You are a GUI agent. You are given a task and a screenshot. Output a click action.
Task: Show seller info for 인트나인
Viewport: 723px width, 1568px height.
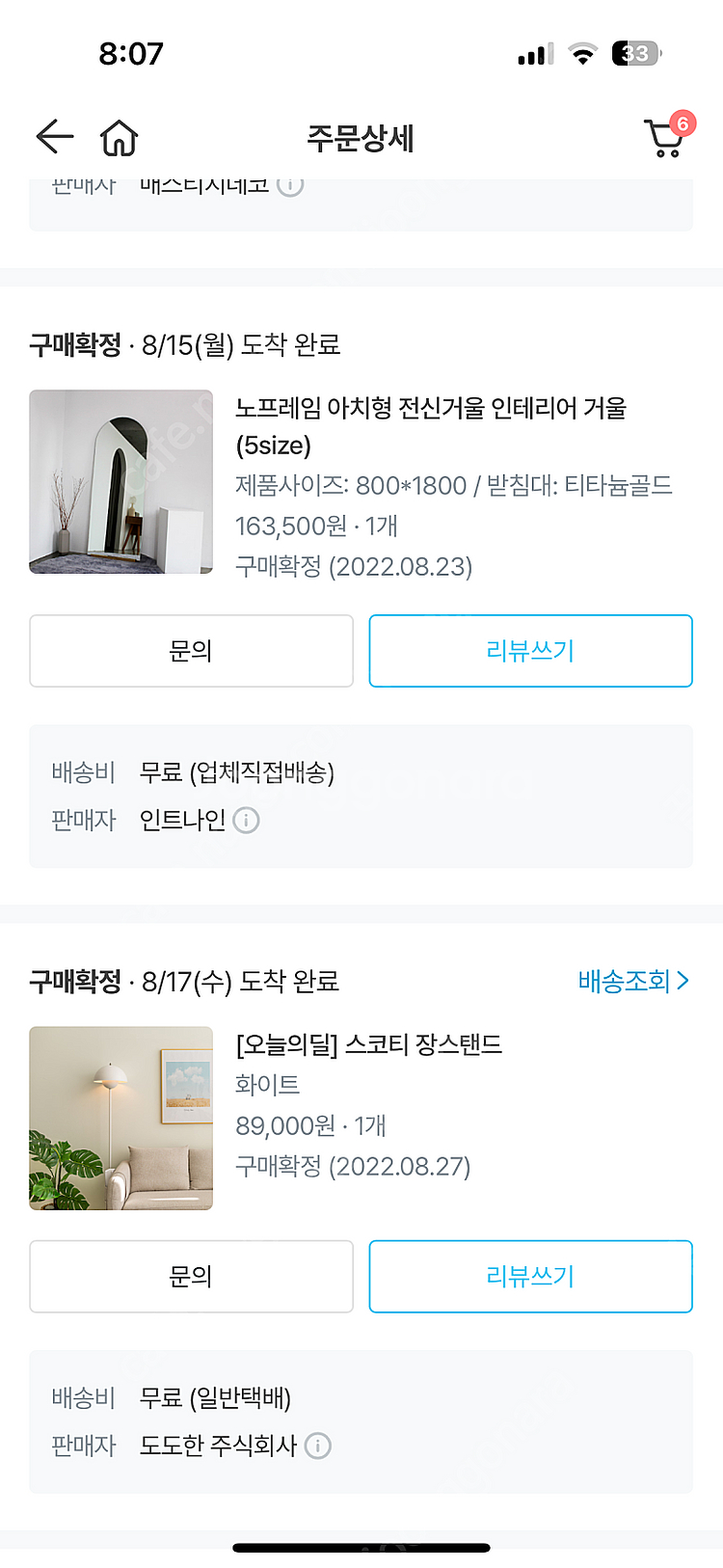click(x=247, y=821)
